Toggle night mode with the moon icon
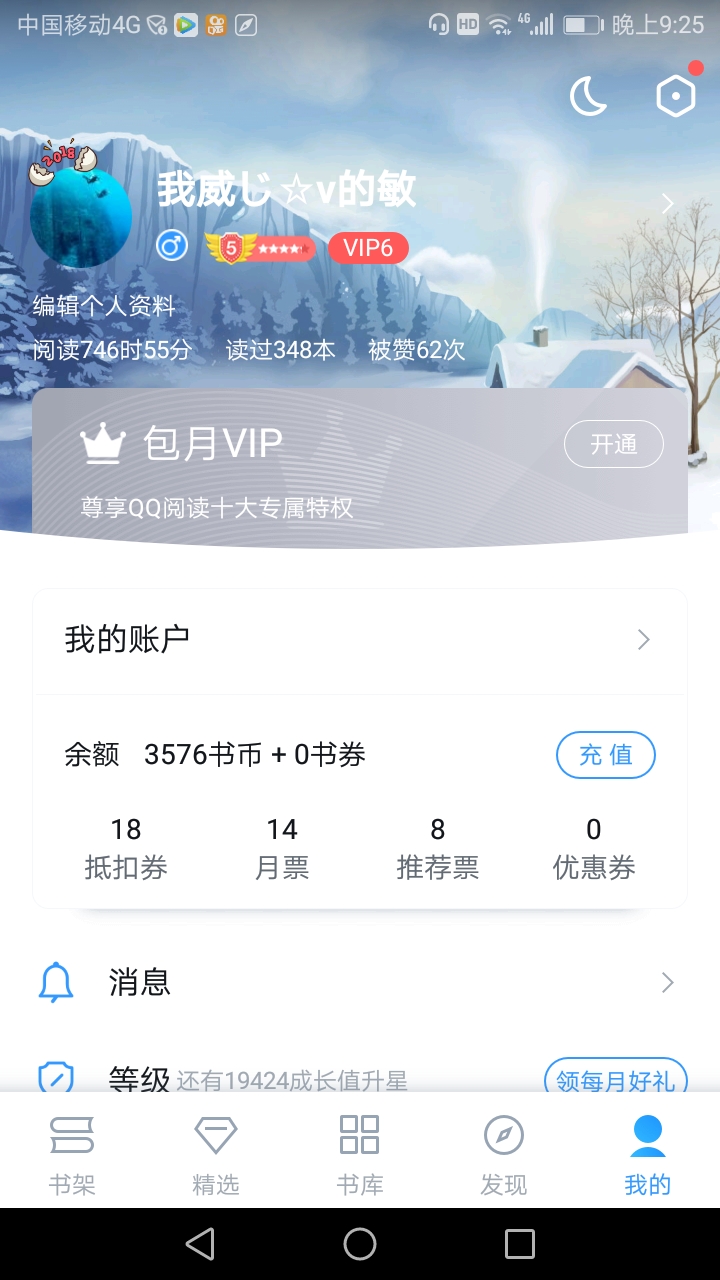This screenshot has width=720, height=1280. (588, 97)
